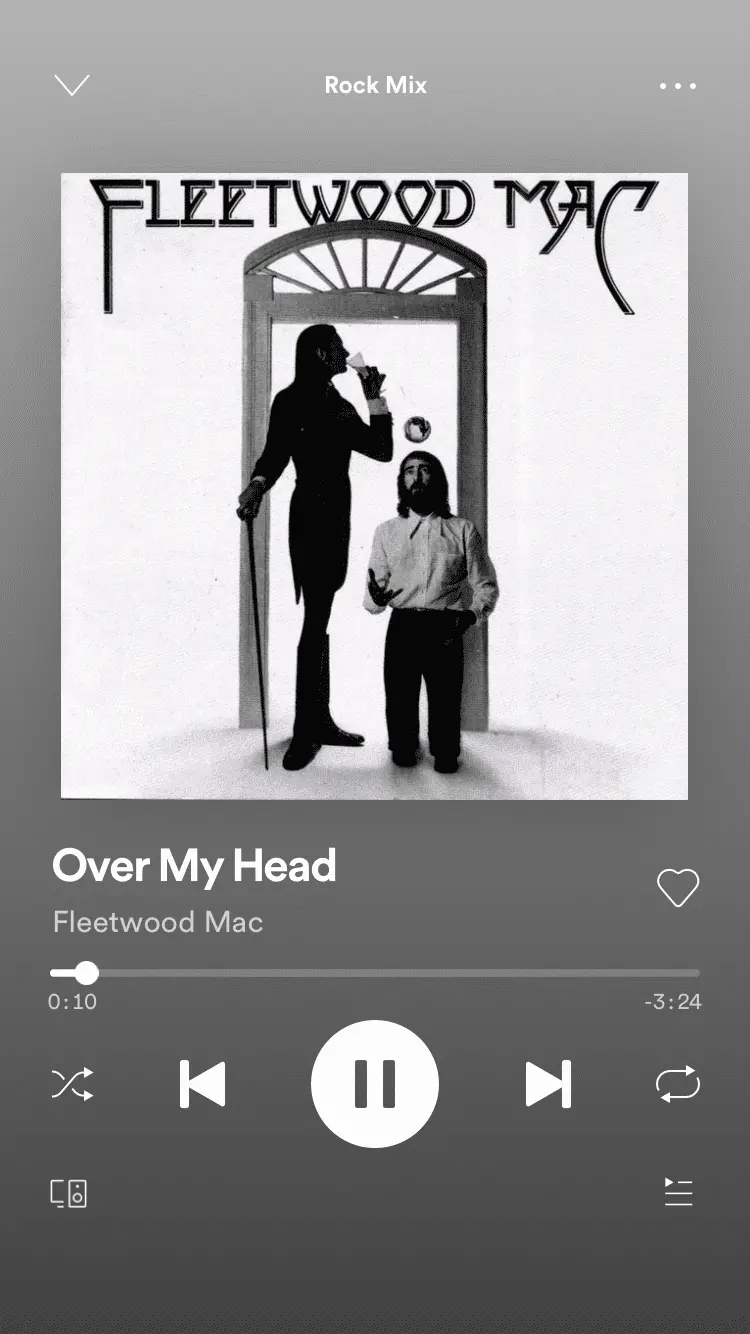Open the Fleetwood Mac album cover

(374, 486)
